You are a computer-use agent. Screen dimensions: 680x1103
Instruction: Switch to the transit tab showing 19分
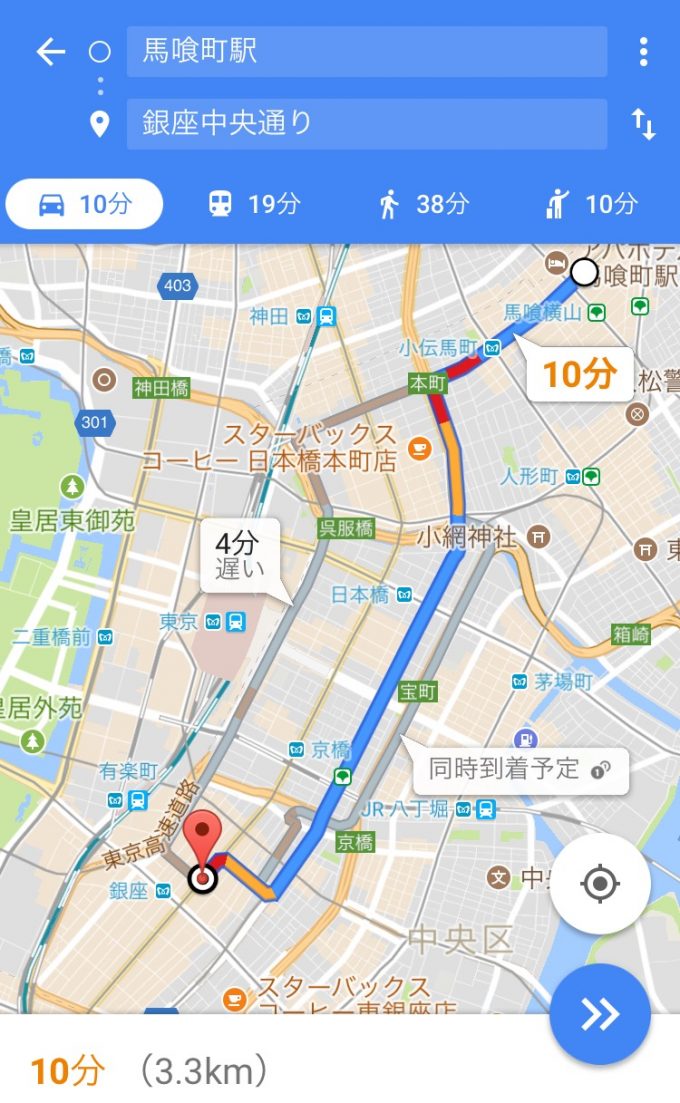[x=254, y=204]
